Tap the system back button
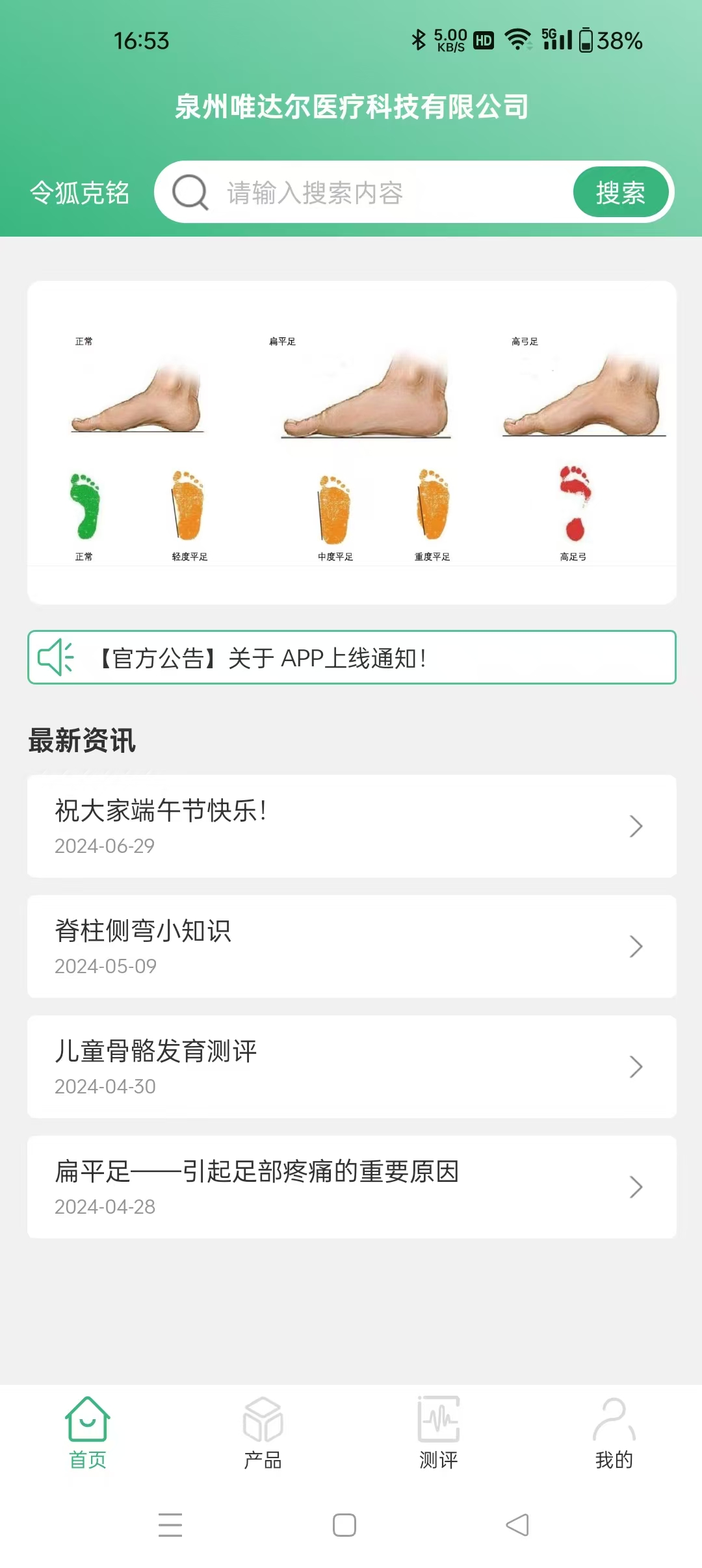 517,1525
